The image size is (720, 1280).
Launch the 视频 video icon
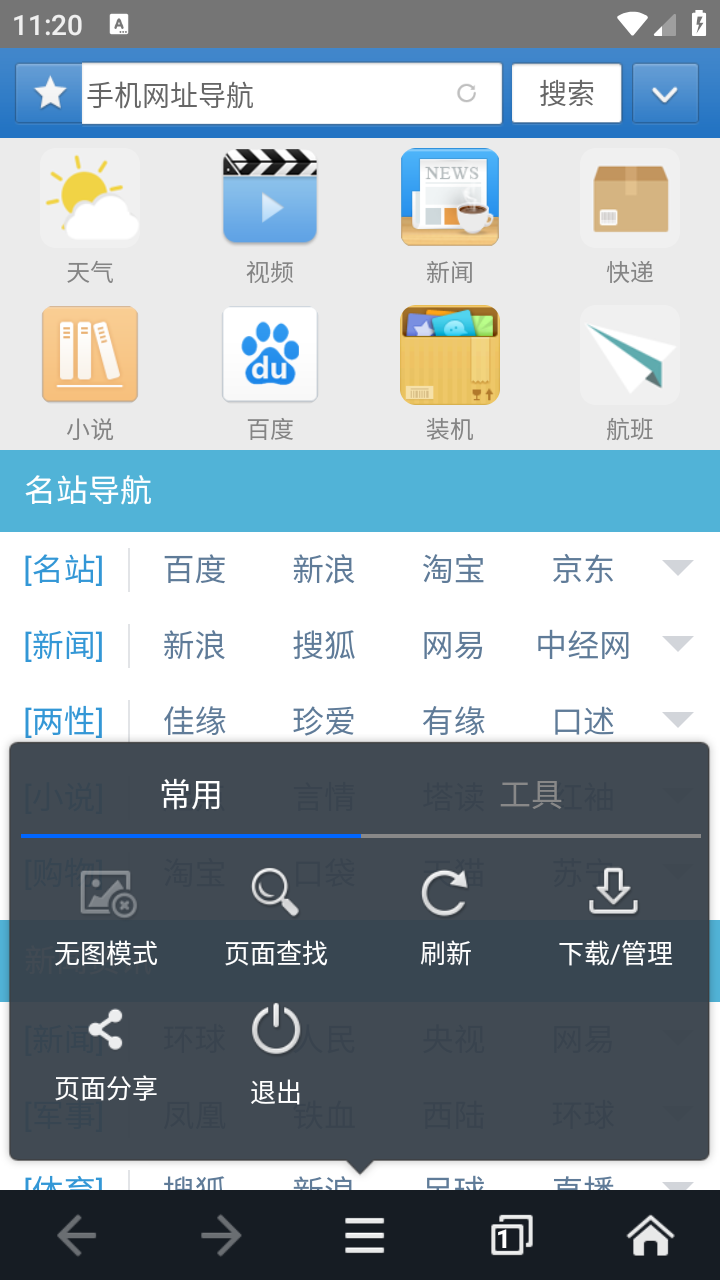pyautogui.click(x=270, y=197)
